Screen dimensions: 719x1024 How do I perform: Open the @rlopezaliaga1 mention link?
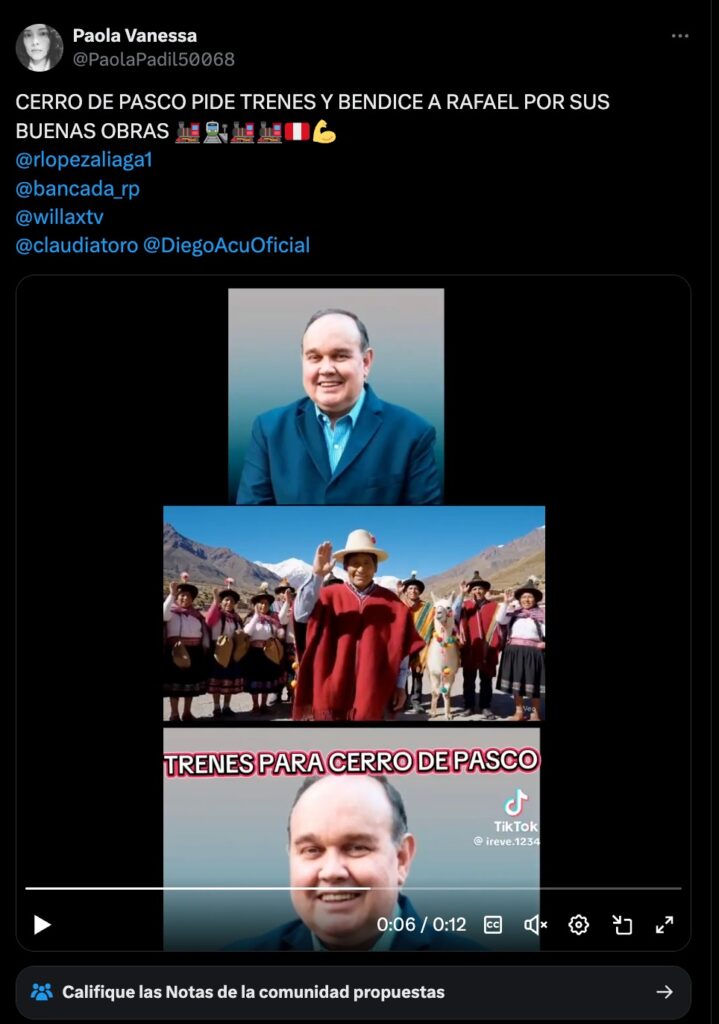click(x=84, y=159)
